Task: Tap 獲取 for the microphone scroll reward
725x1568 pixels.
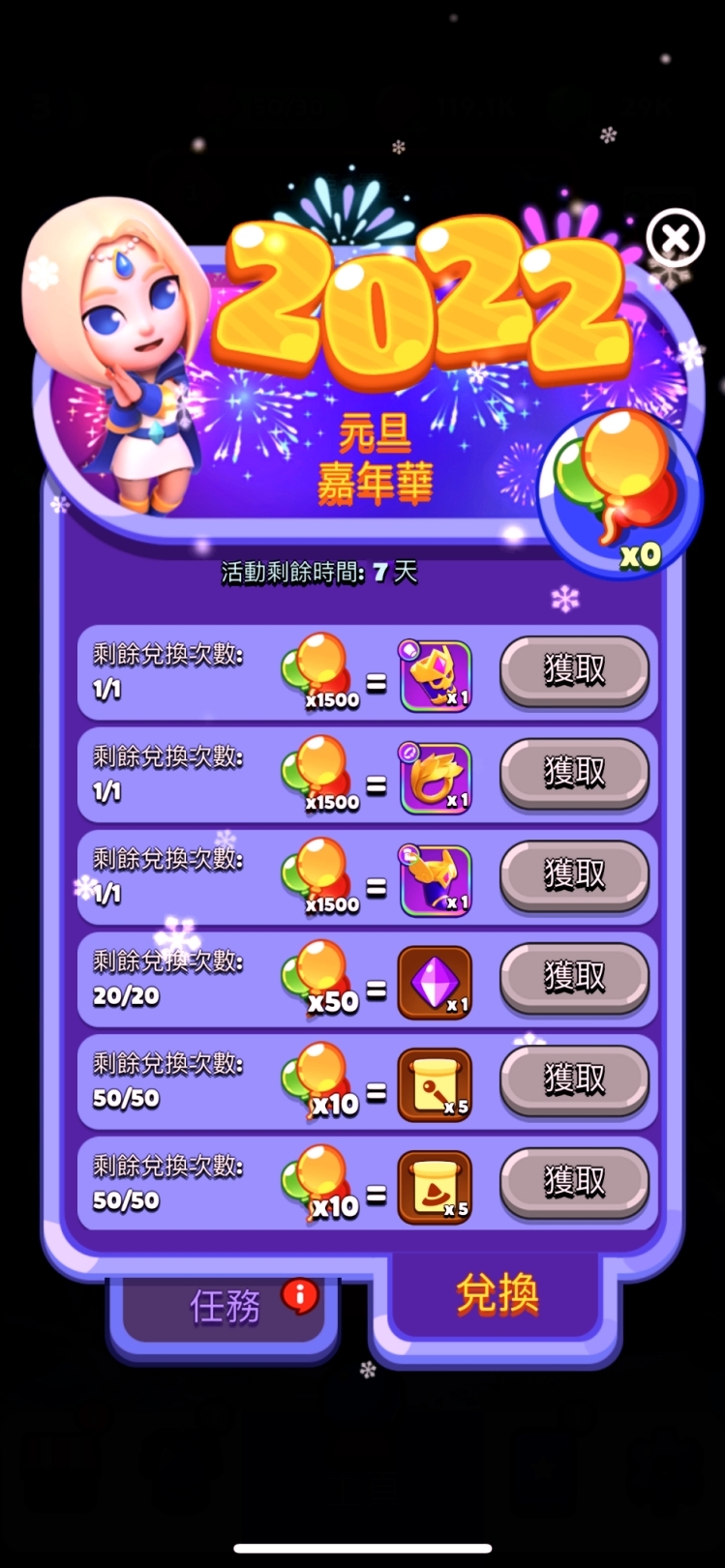Action: point(574,1080)
